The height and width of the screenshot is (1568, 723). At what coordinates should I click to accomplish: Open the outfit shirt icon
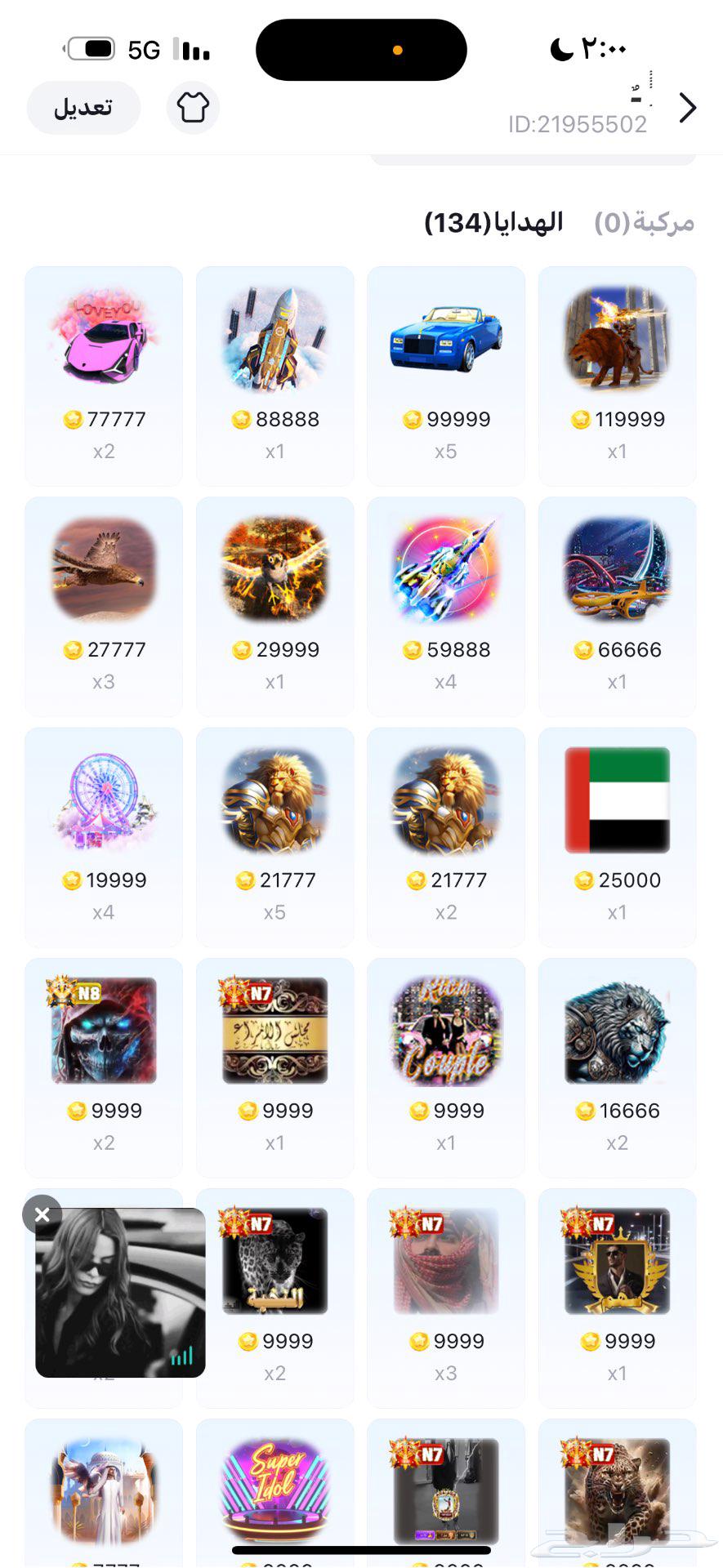tap(193, 108)
